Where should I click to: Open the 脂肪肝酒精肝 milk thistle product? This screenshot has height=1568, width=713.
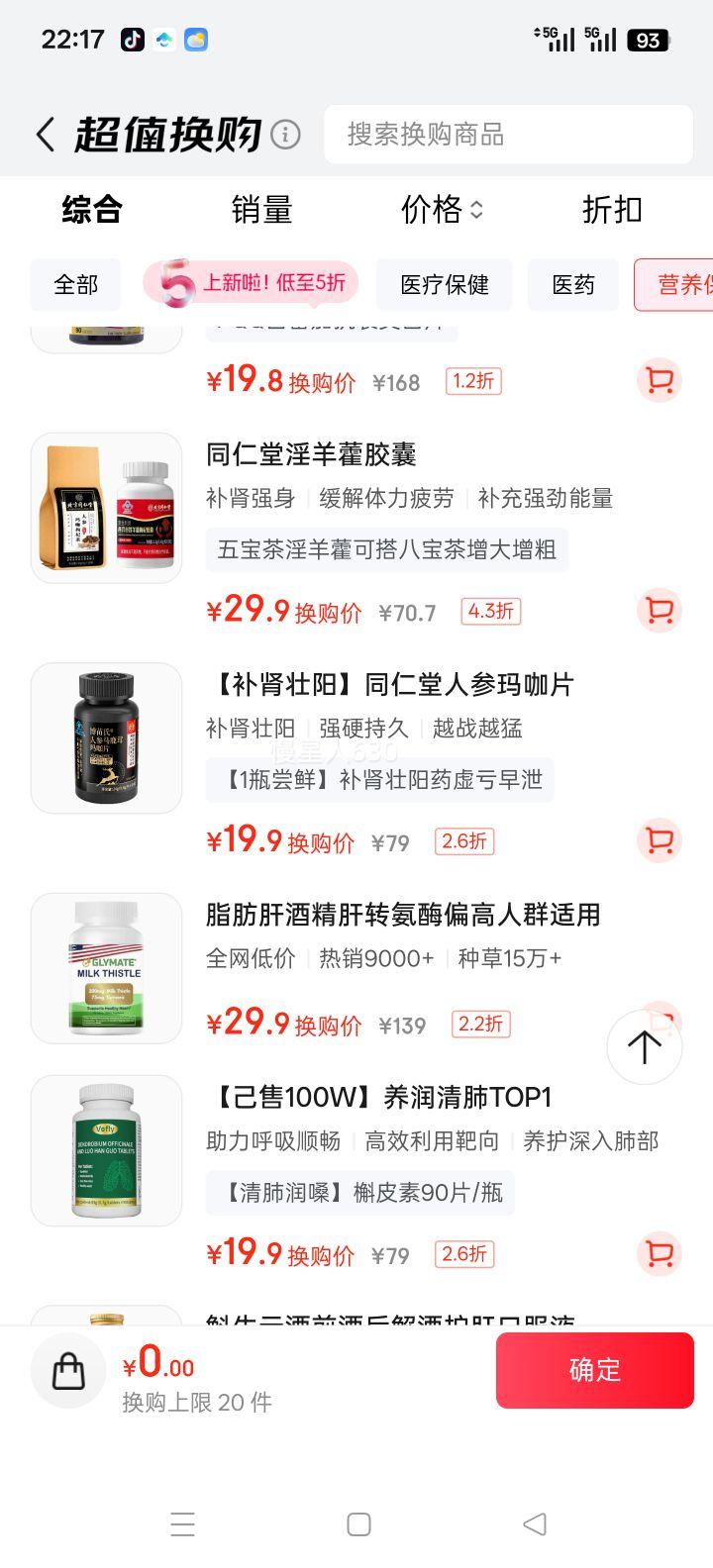point(403,915)
